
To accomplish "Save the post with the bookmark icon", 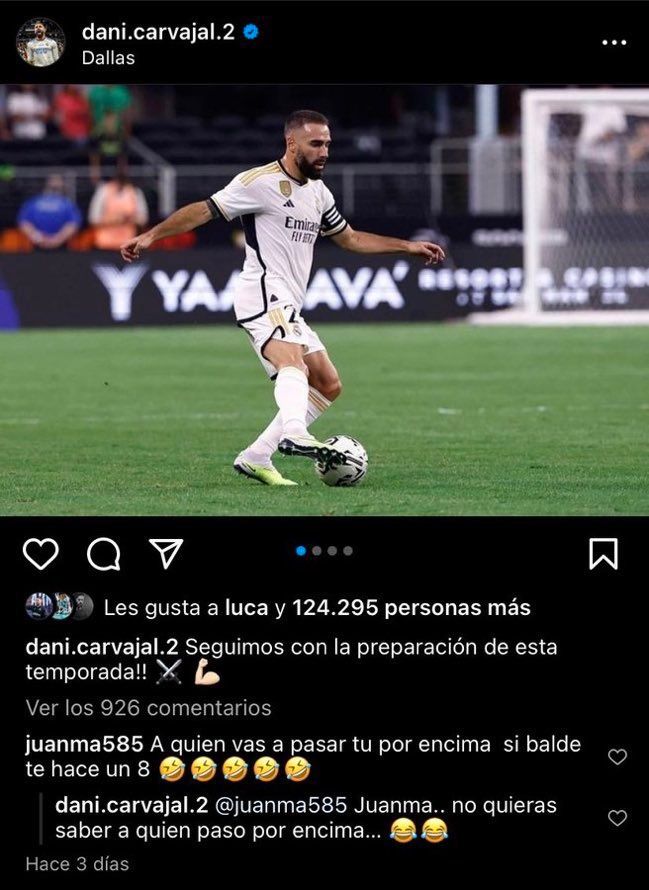I will pyautogui.click(x=603, y=553).
